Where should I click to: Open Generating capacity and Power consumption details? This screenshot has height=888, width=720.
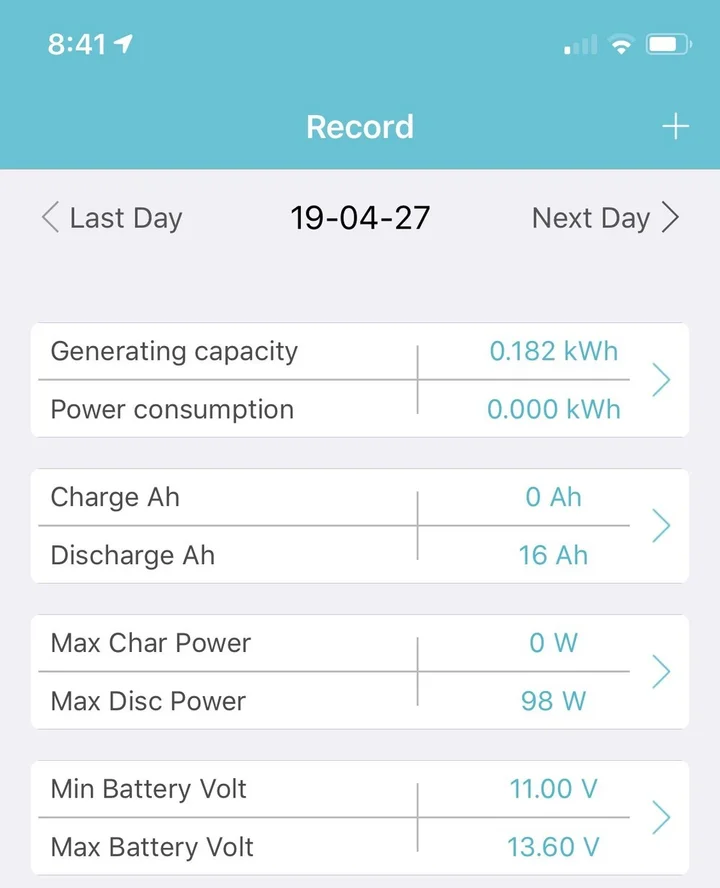[660, 380]
